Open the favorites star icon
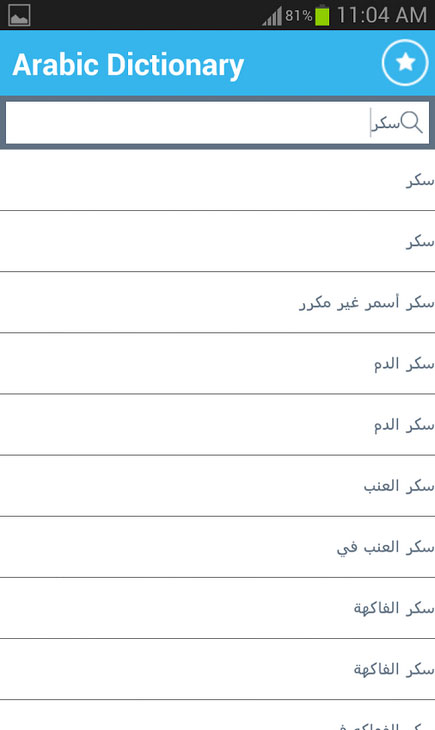Screen dimensions: 435x730 (x=405, y=62)
